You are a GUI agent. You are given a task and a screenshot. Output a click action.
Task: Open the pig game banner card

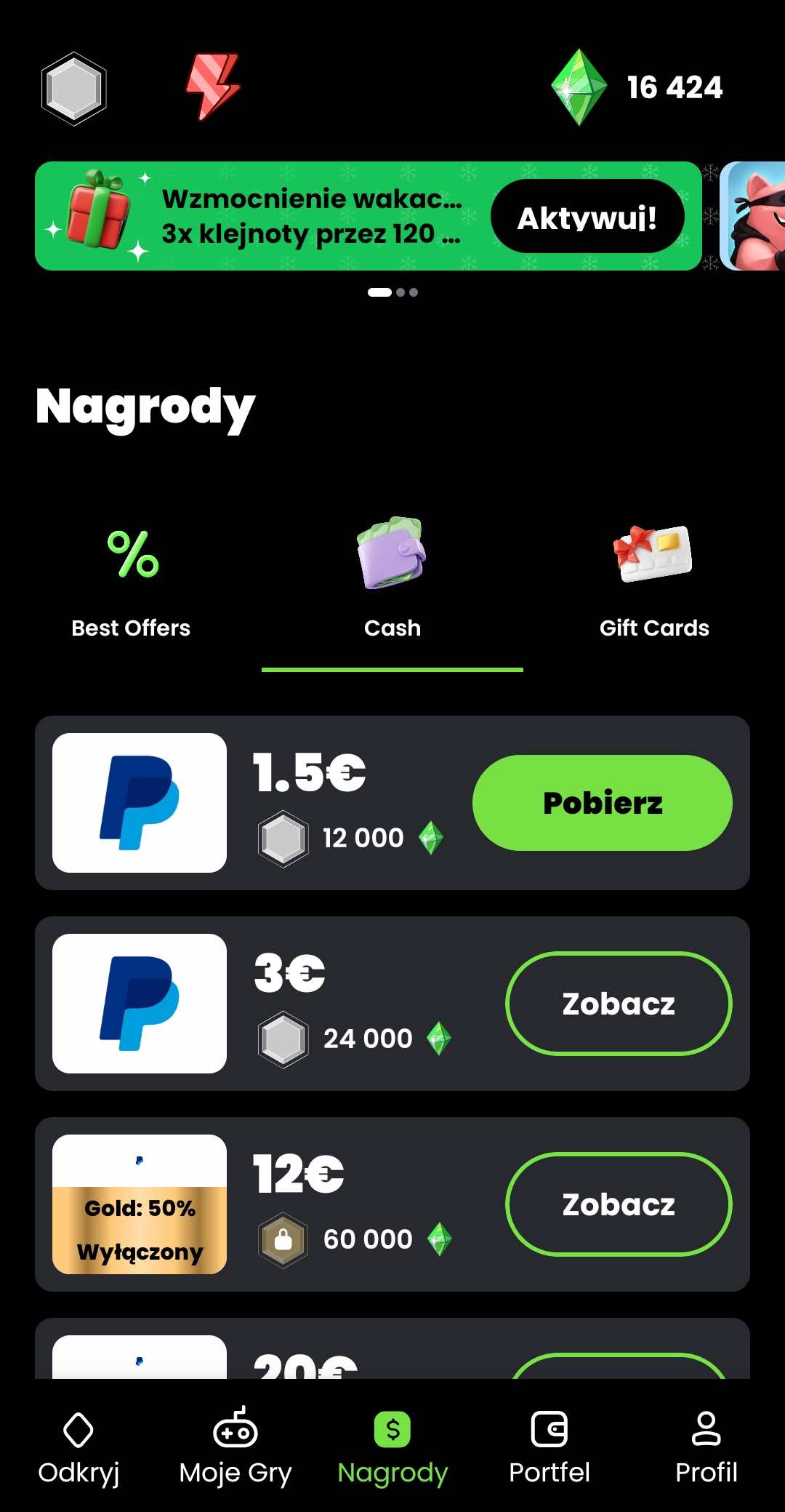[754, 217]
